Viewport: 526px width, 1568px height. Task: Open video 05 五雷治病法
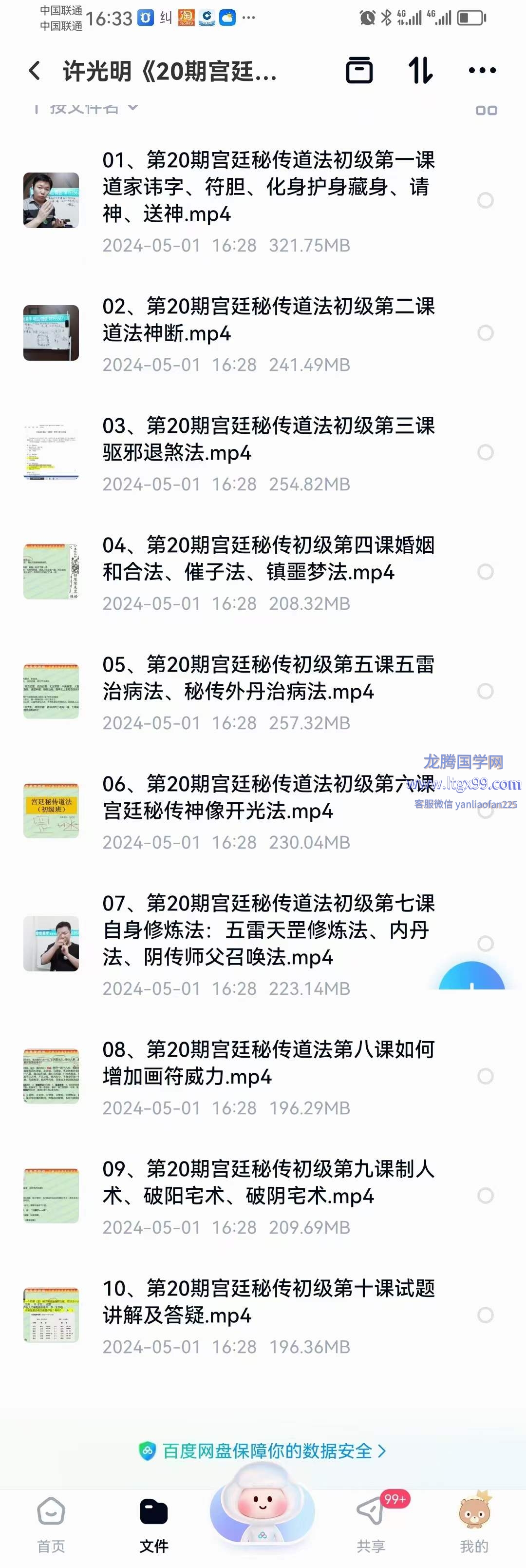click(267, 678)
